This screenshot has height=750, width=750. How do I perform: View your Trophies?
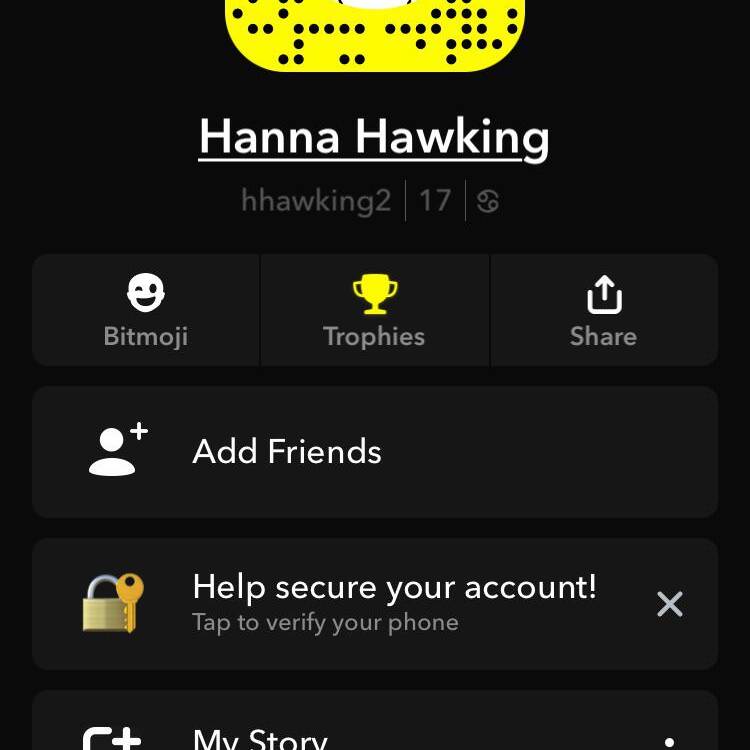(374, 311)
